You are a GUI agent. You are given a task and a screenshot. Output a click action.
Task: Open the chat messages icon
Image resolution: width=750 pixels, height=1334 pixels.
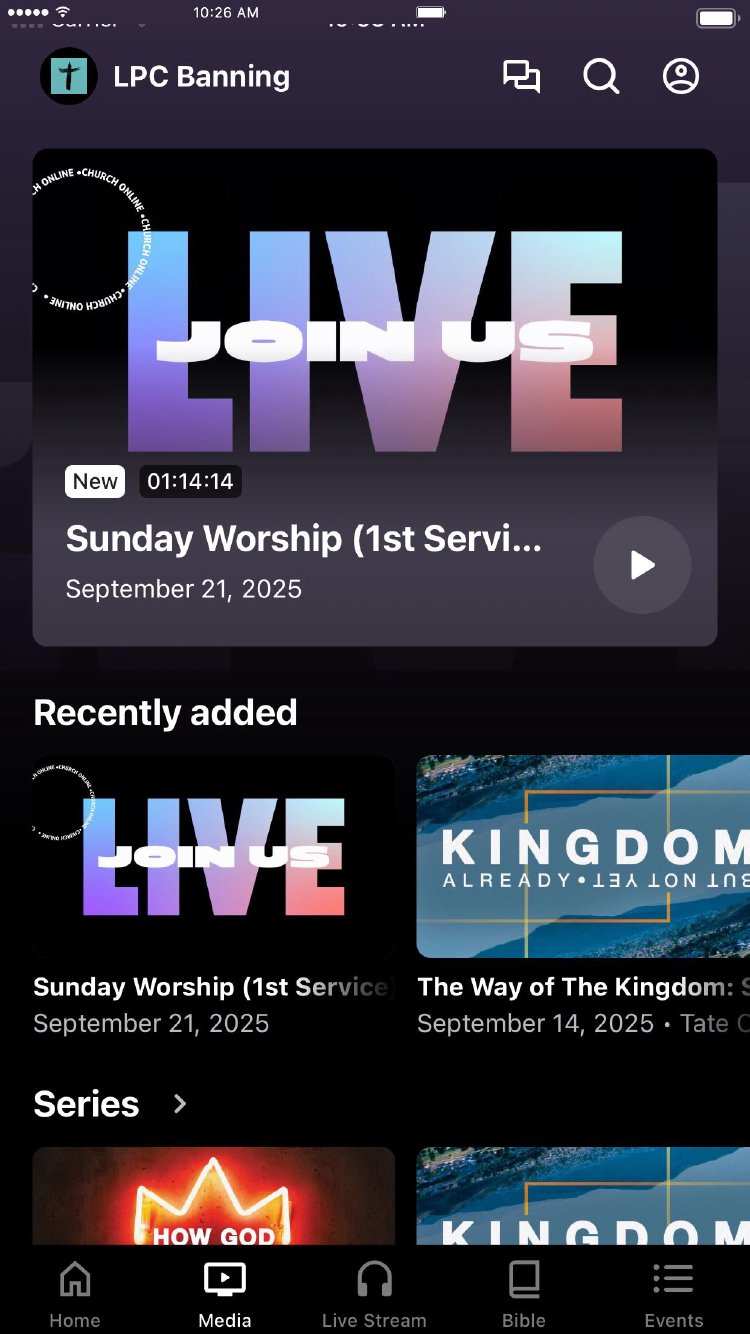(x=521, y=77)
